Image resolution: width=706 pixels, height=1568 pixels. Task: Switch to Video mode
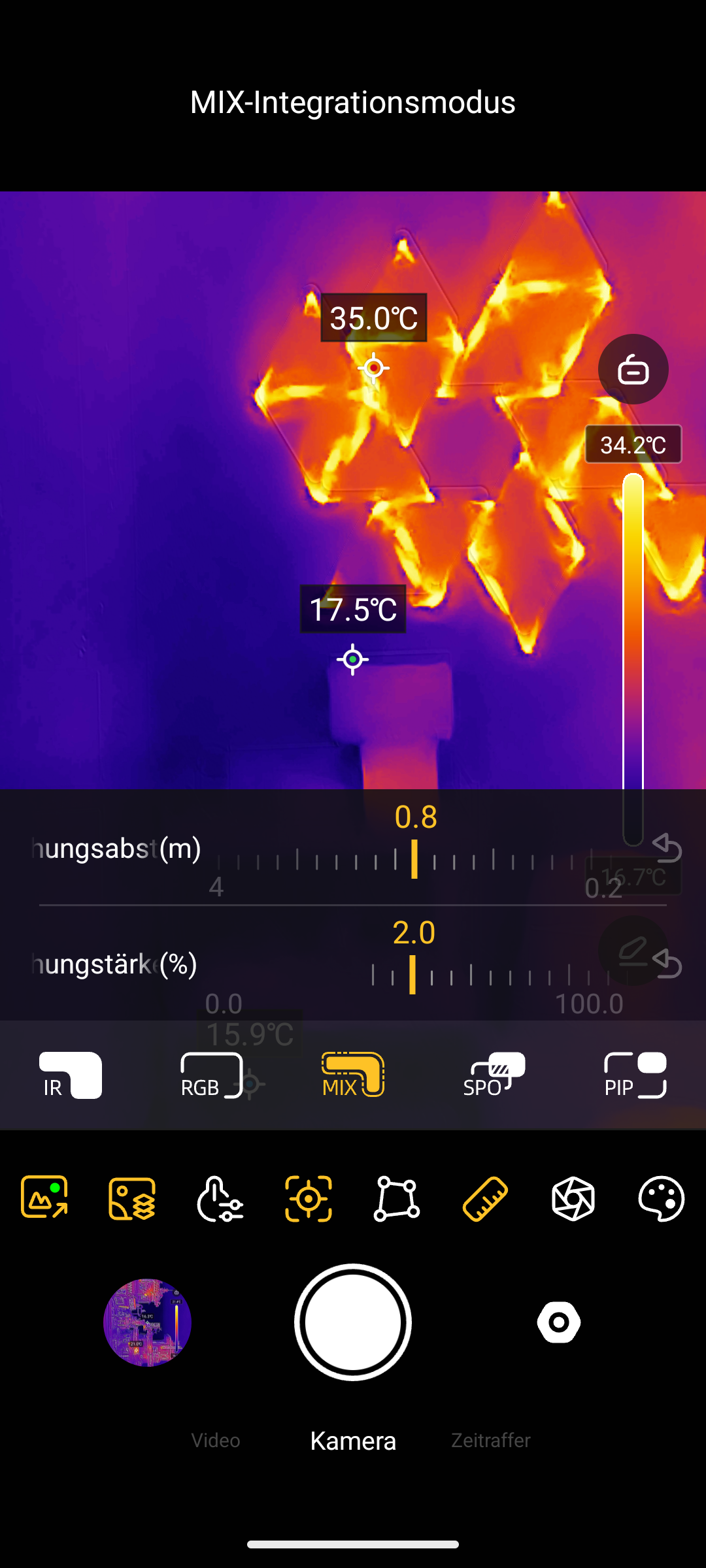[x=216, y=1441]
